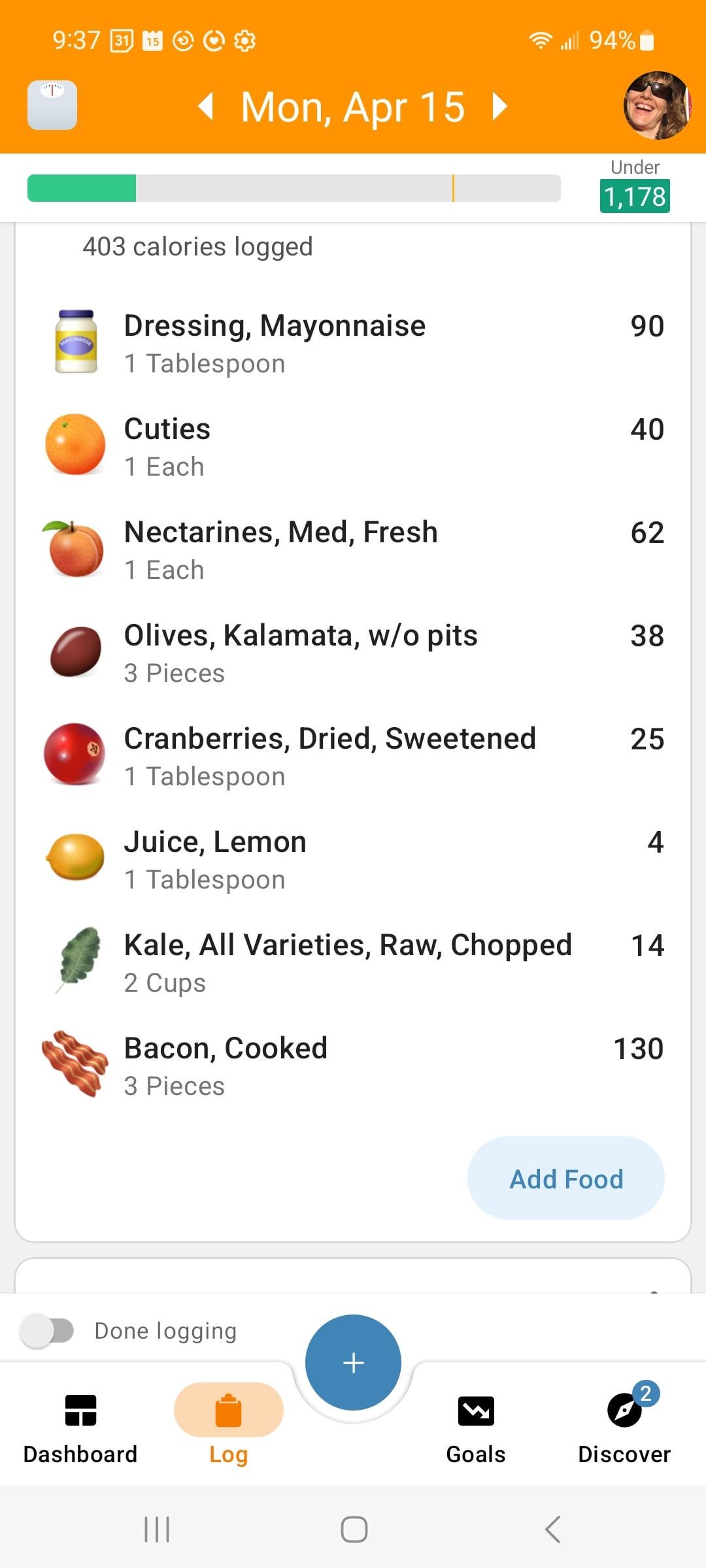Open the Kale, All Varieties entry
The height and width of the screenshot is (1568, 706).
click(x=353, y=962)
